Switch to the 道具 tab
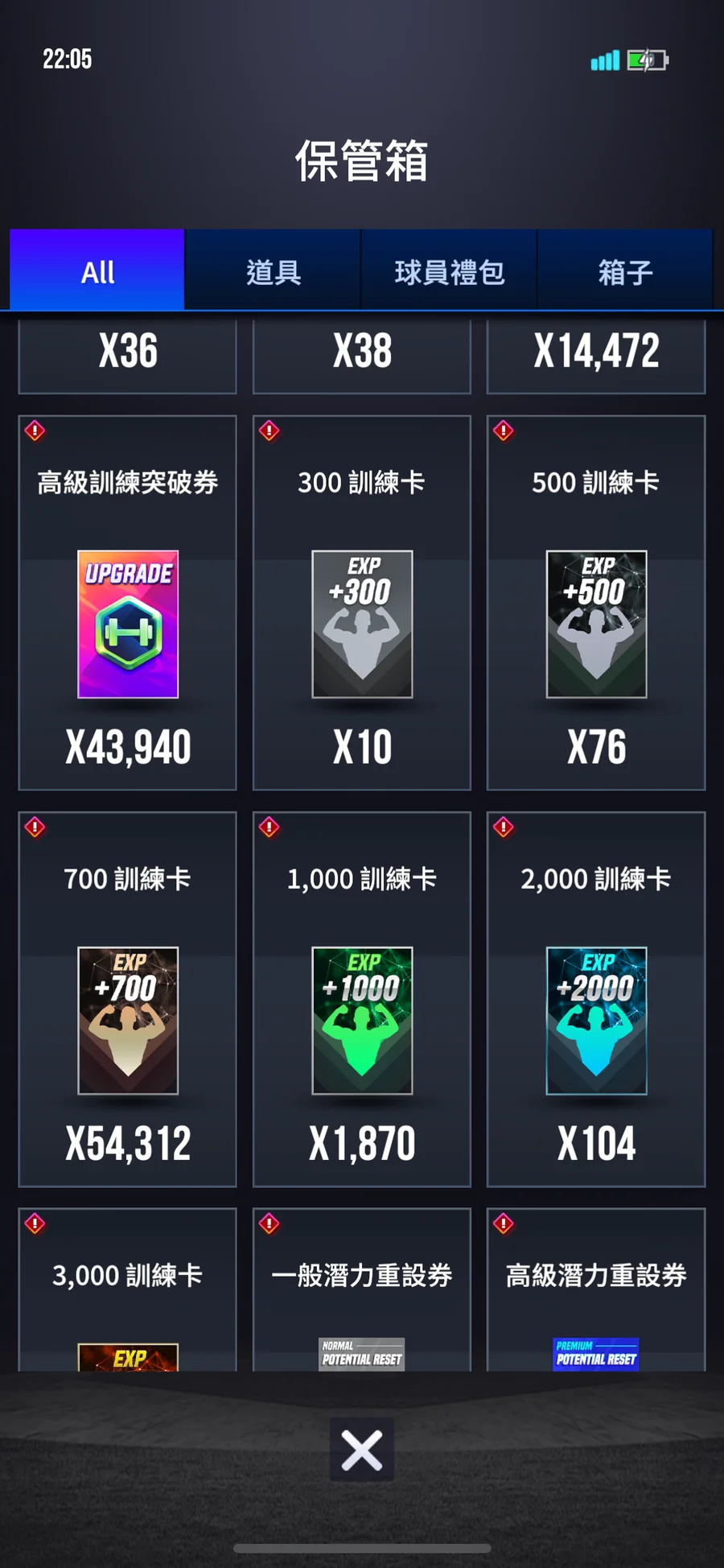Screen dimensions: 724x1568 point(274,270)
